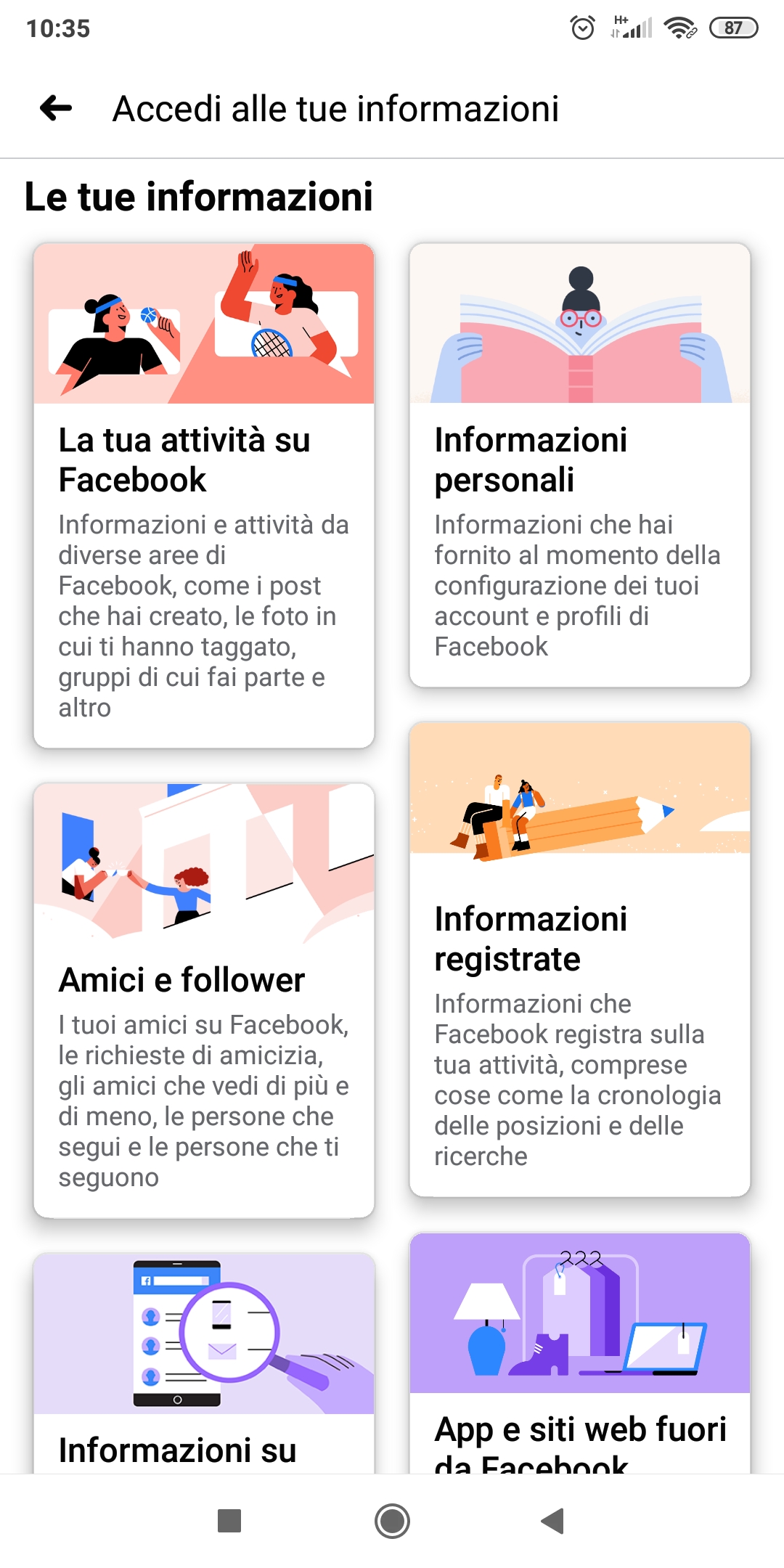Open Amici e follower card
The width and height of the screenshot is (784, 1568).
point(204,1000)
